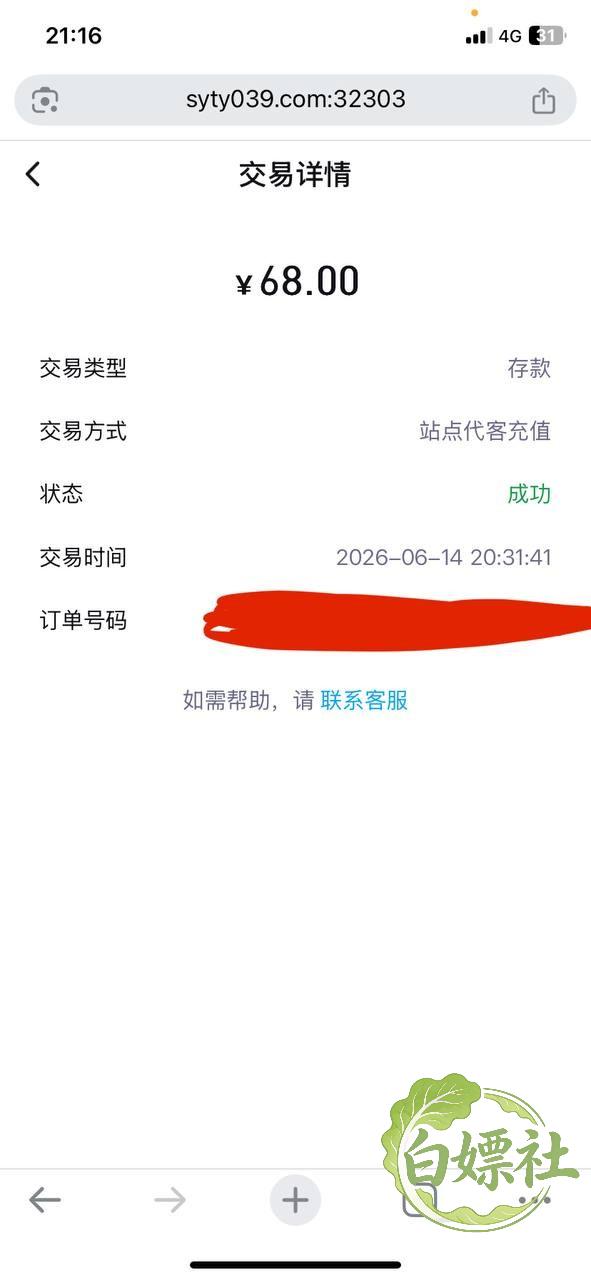Screen dimensions: 591x1280
Task: Go back using the Safari back arrow
Action: pyautogui.click(x=44, y=1199)
